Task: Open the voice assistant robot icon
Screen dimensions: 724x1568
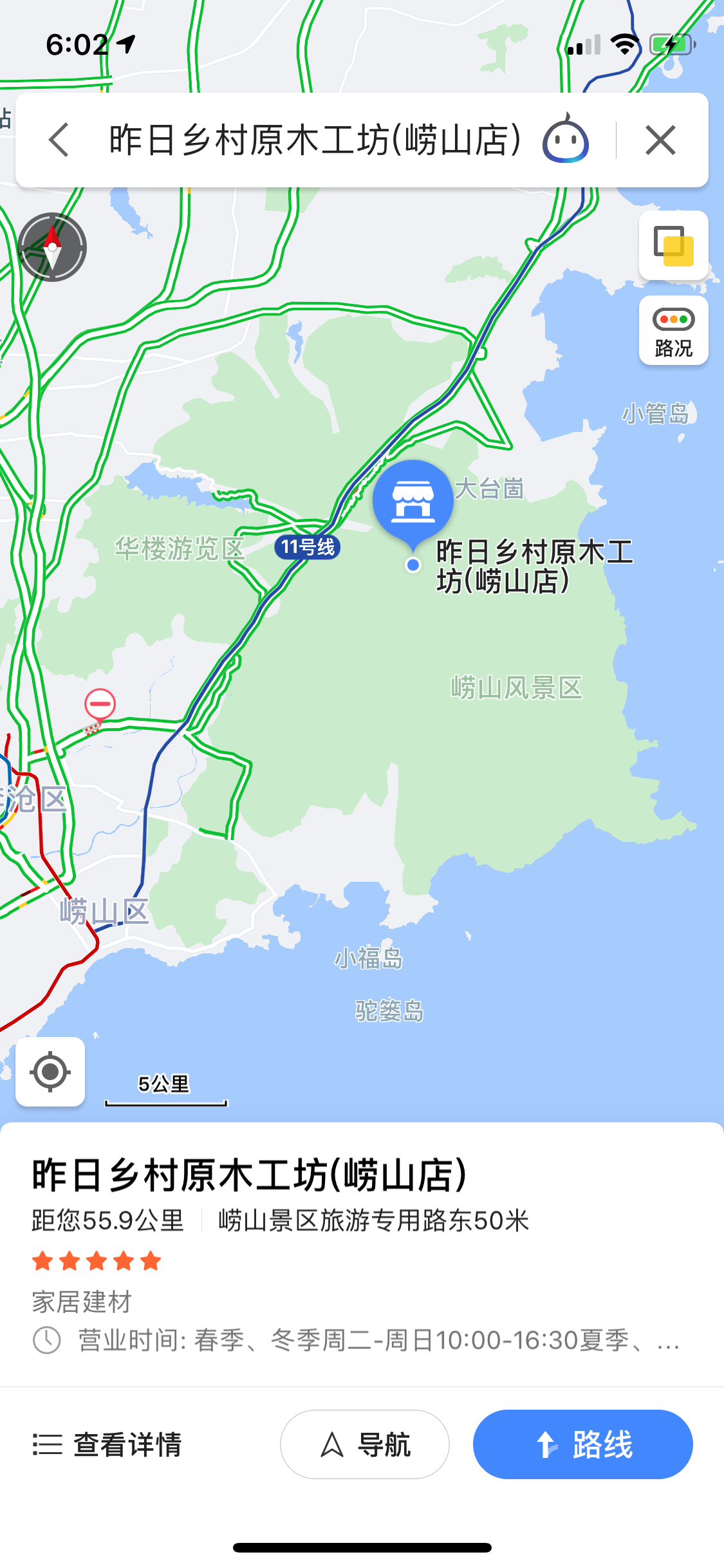Action: pos(565,140)
